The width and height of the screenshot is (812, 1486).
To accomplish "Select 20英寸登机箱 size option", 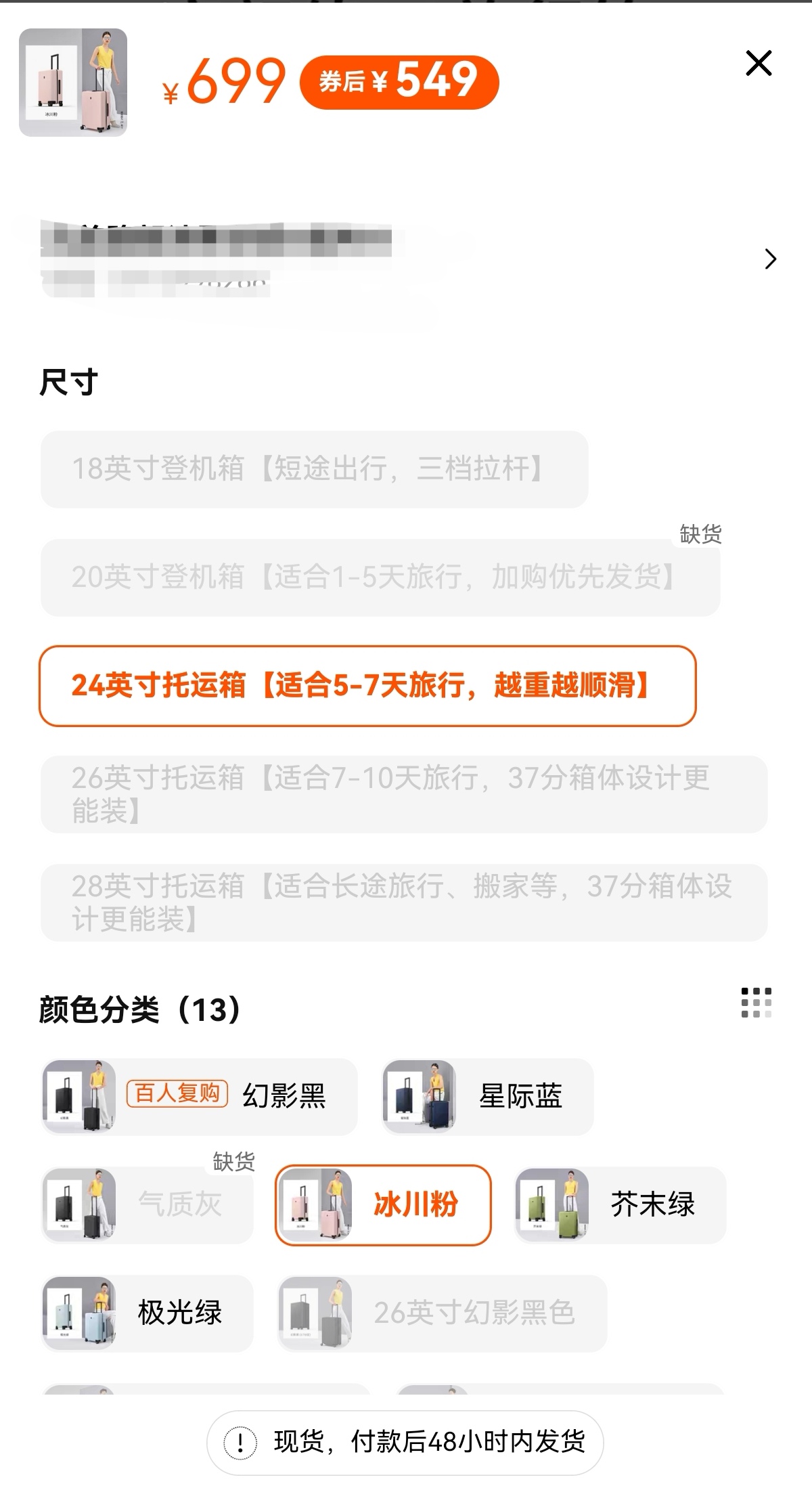I will point(380,577).
